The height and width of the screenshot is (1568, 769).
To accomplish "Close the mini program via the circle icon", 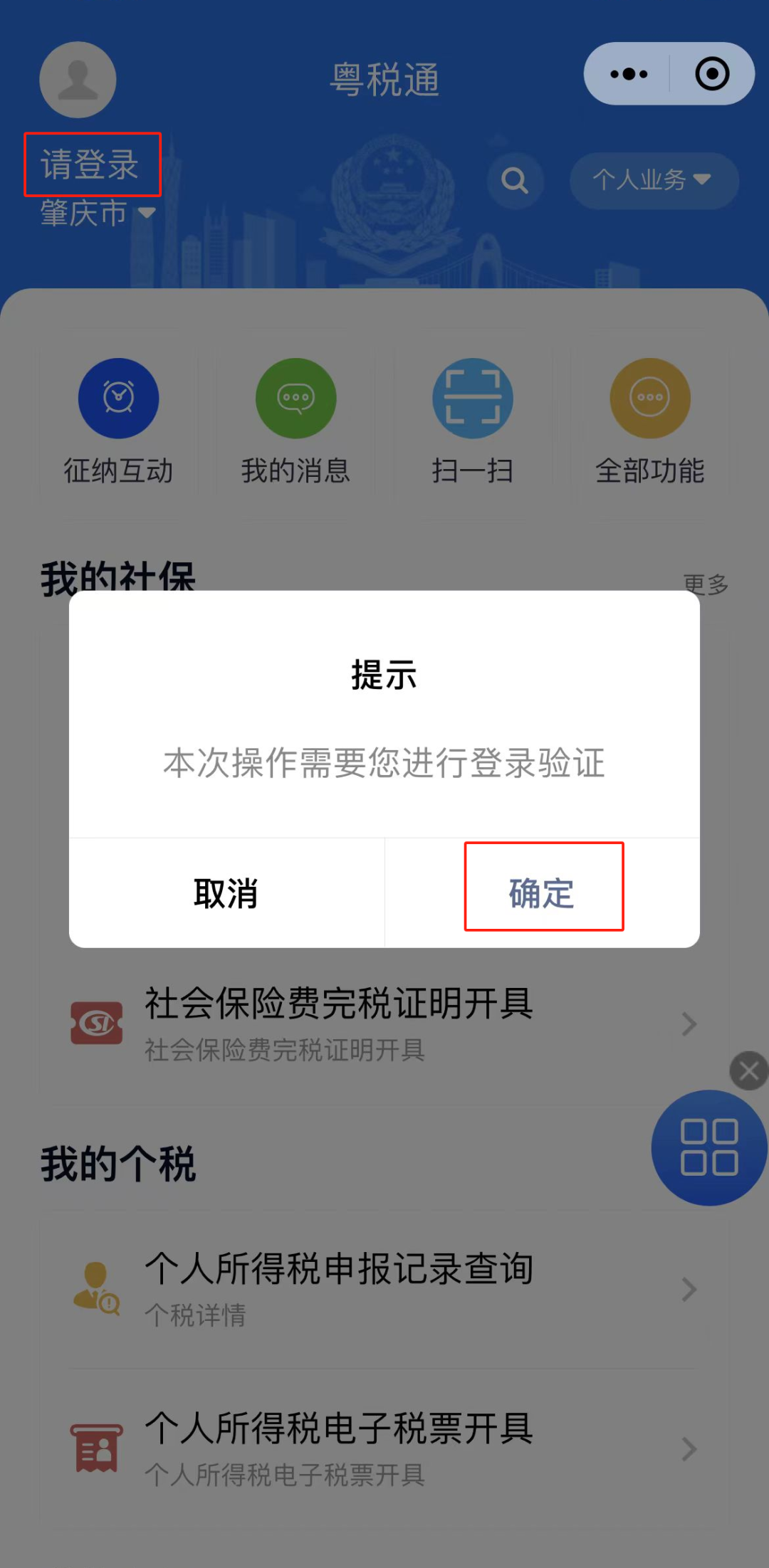I will point(712,74).
